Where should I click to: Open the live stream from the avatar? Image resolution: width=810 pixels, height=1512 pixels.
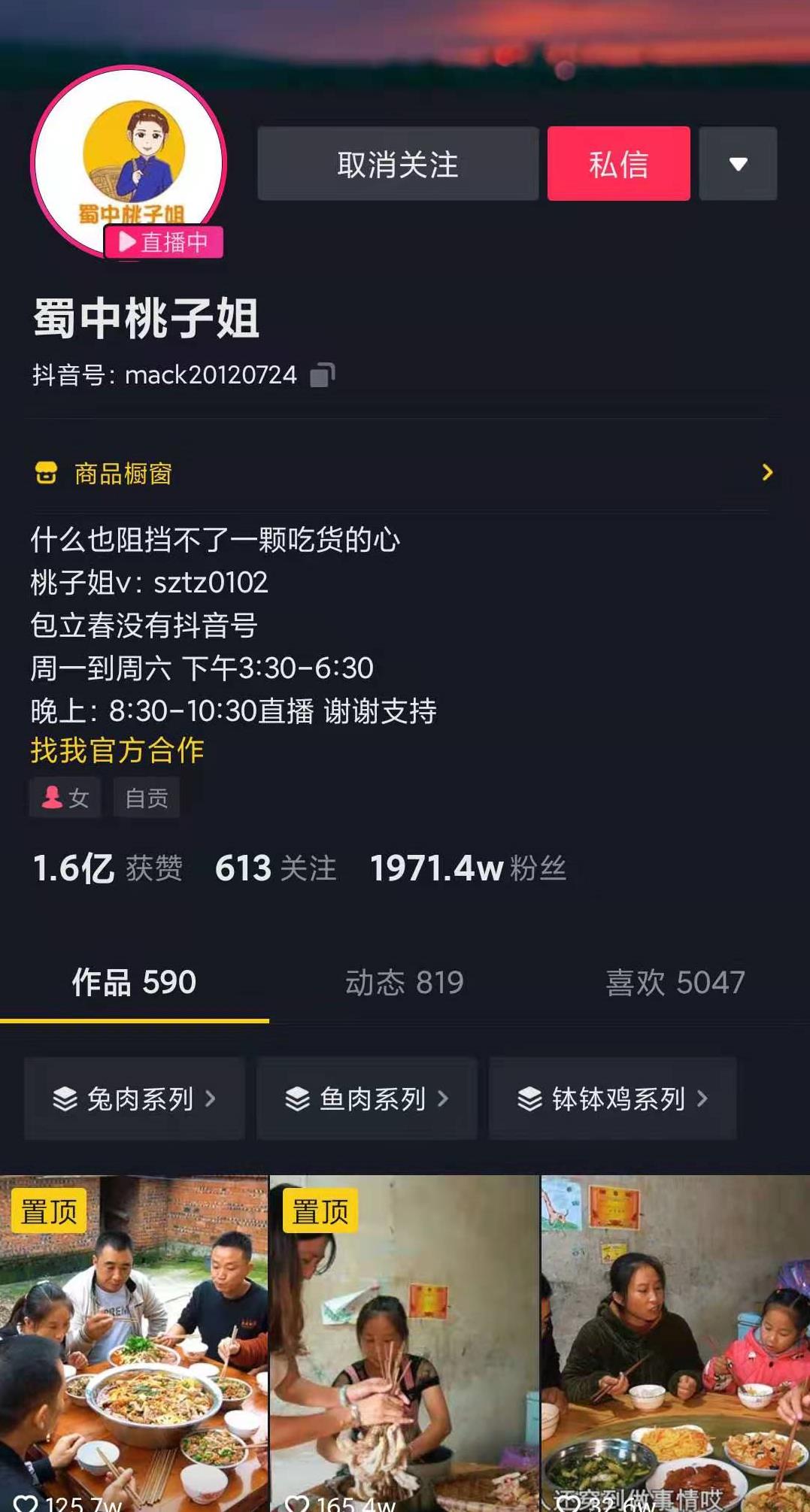pos(129,162)
